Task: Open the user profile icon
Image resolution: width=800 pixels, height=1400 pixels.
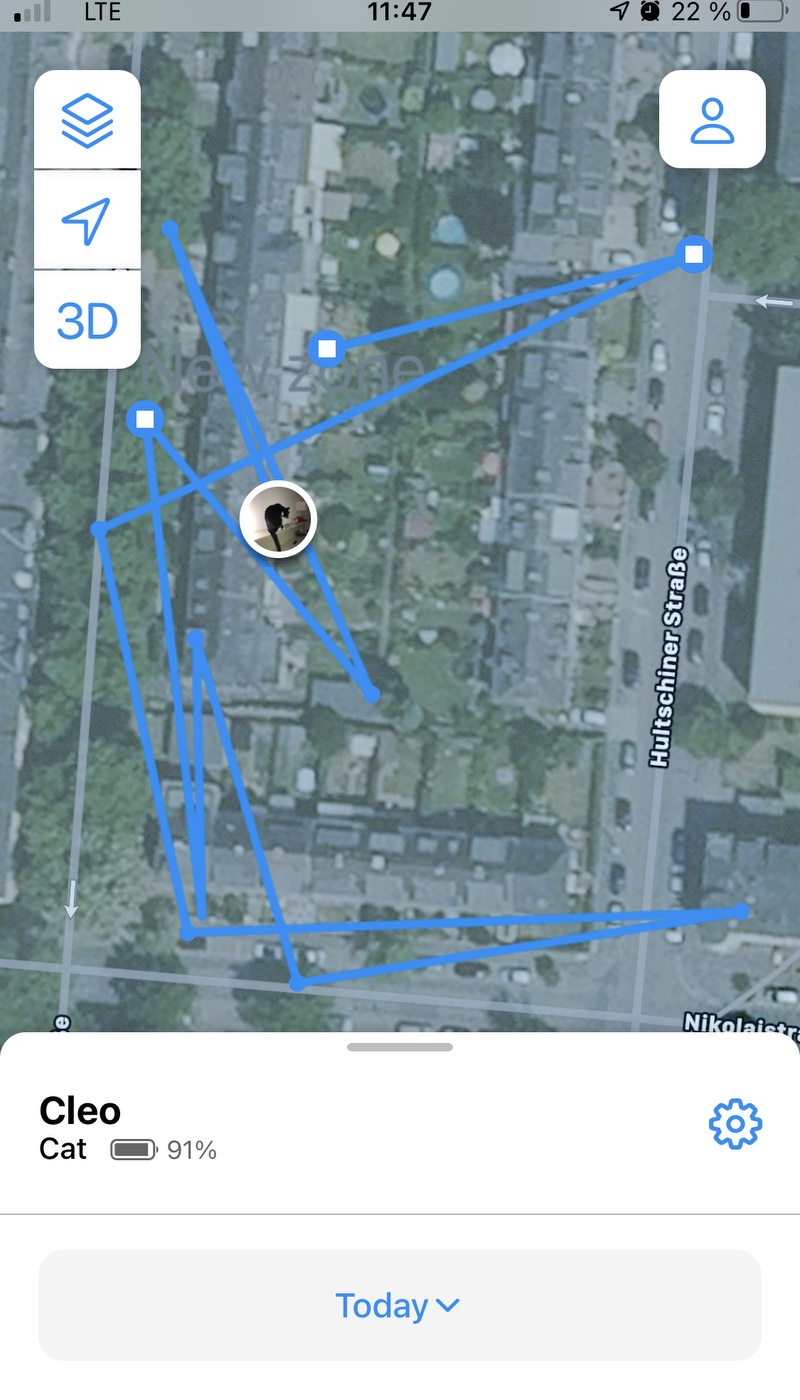Action: click(712, 120)
